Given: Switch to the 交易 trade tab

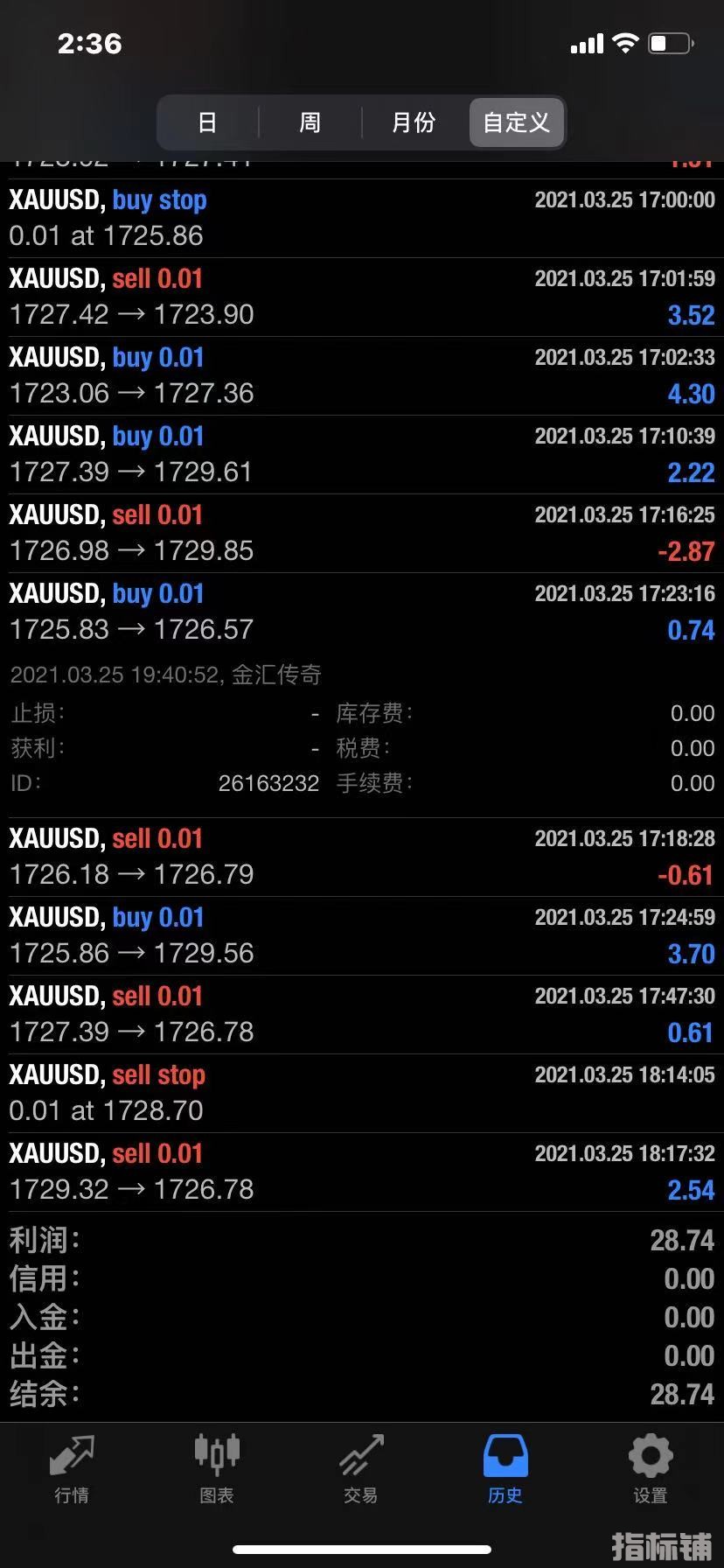Looking at the screenshot, I should point(361,1470).
